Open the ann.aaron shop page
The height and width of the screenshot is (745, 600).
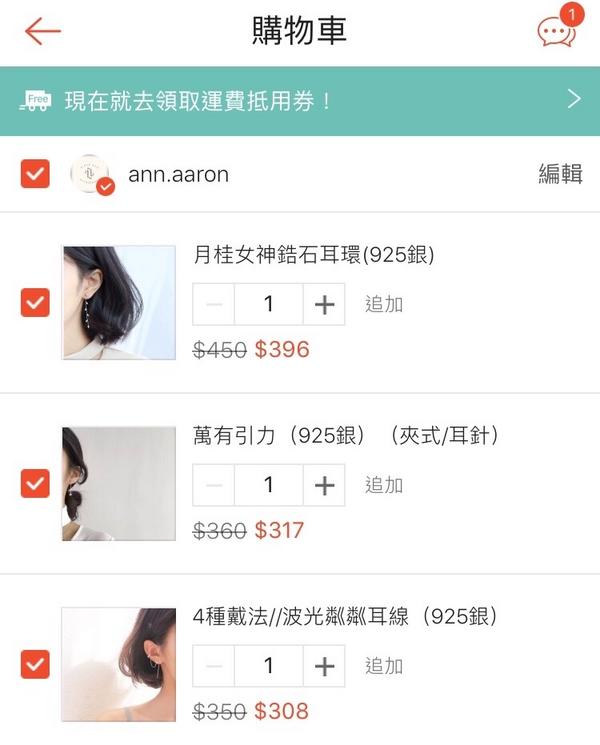pyautogui.click(x=178, y=174)
